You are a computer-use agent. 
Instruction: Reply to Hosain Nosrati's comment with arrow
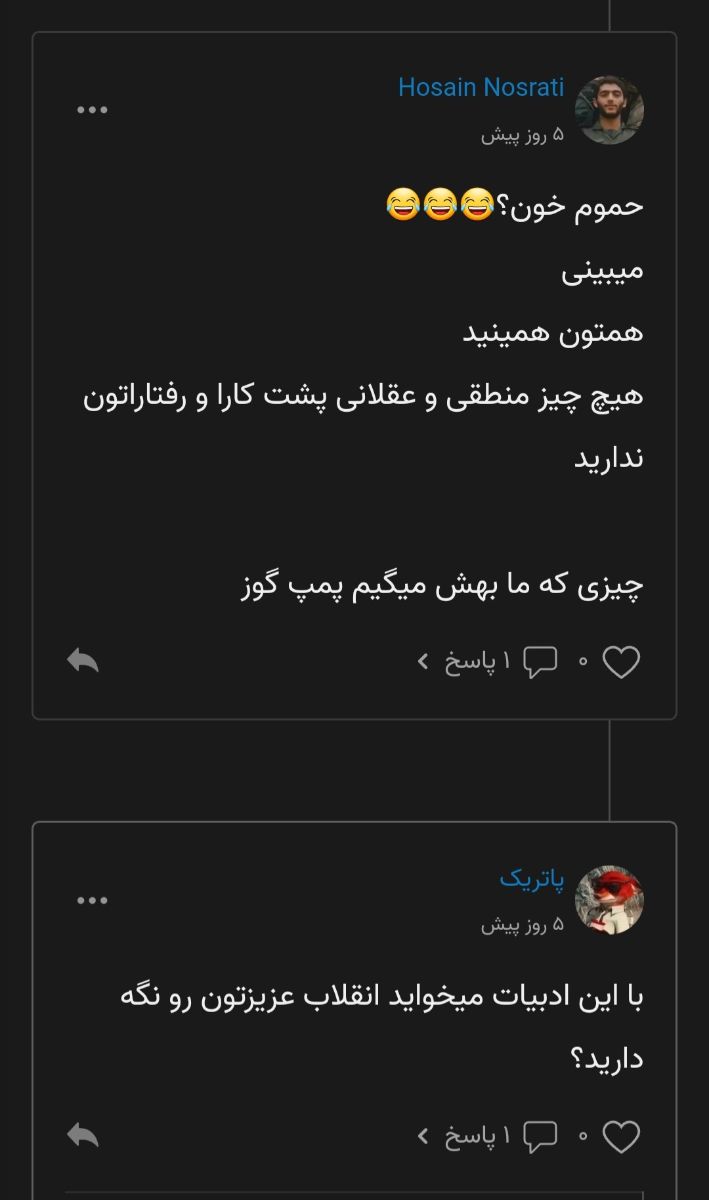83,660
